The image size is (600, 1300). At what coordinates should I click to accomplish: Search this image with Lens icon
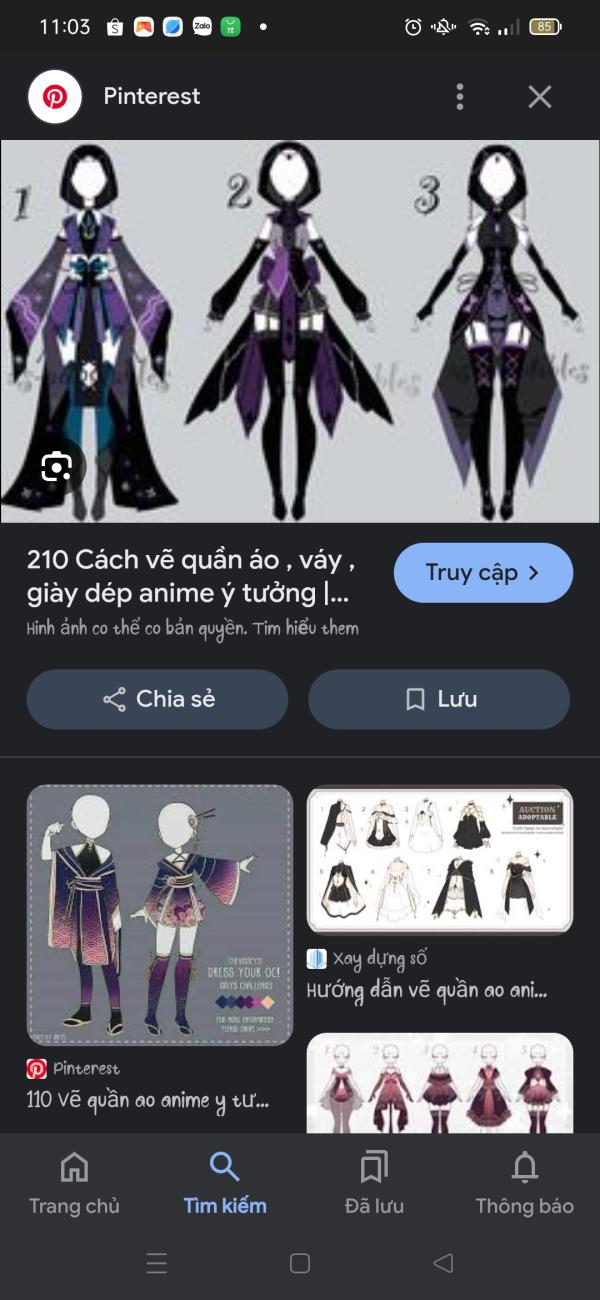pyautogui.click(x=56, y=466)
